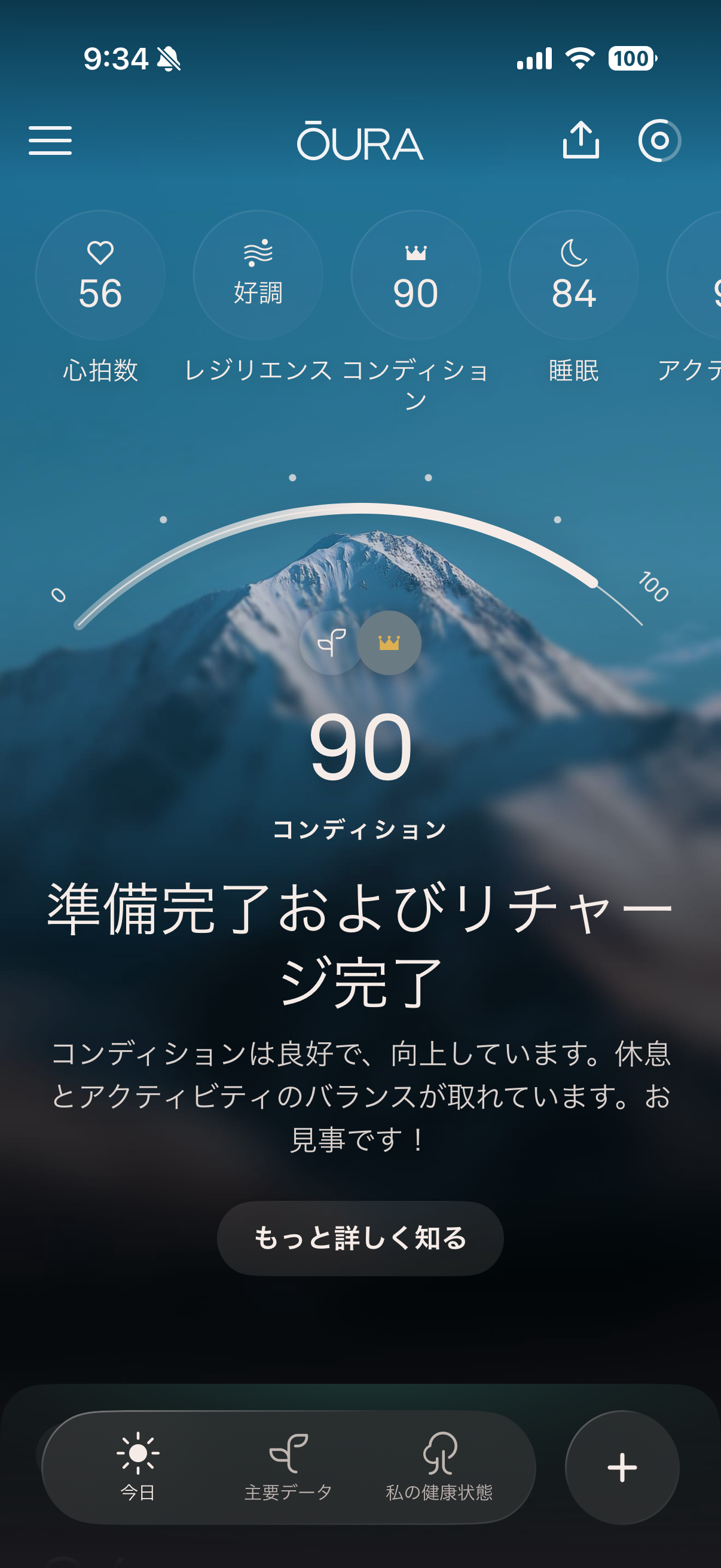Tap the plus add button
This screenshot has height=1568, width=721.
[622, 1468]
